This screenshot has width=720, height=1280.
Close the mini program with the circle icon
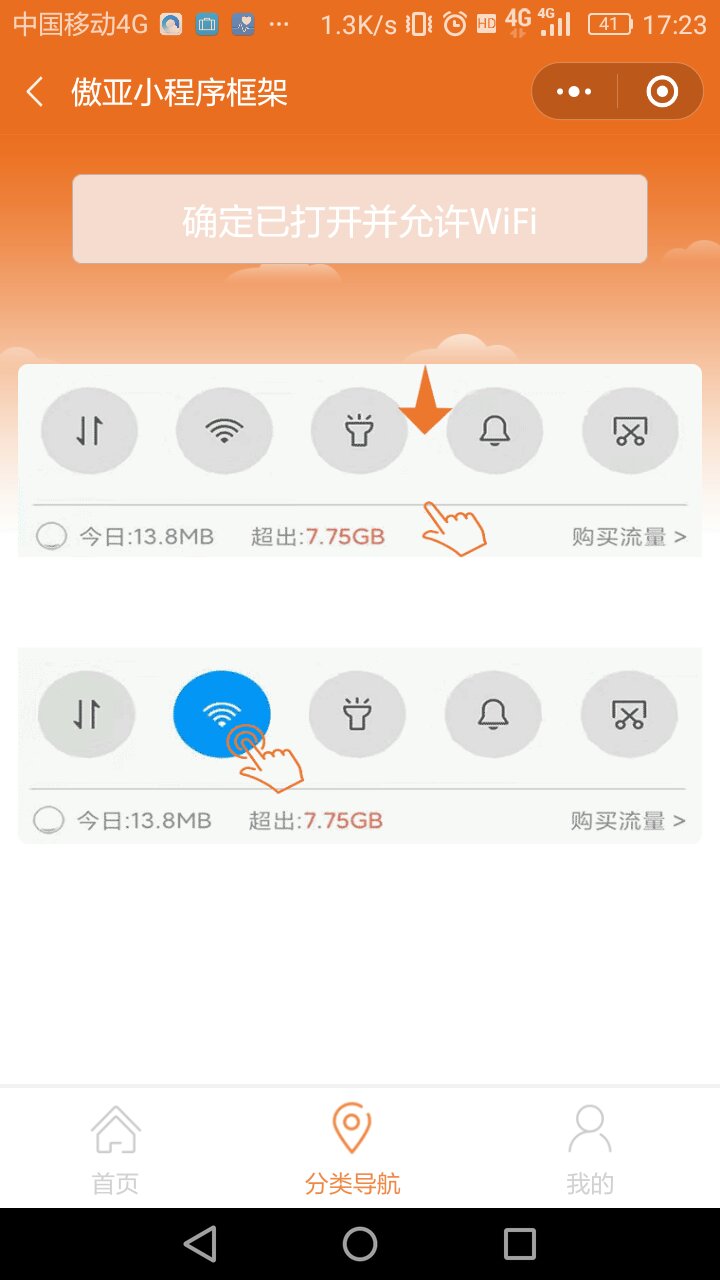pyautogui.click(x=662, y=93)
